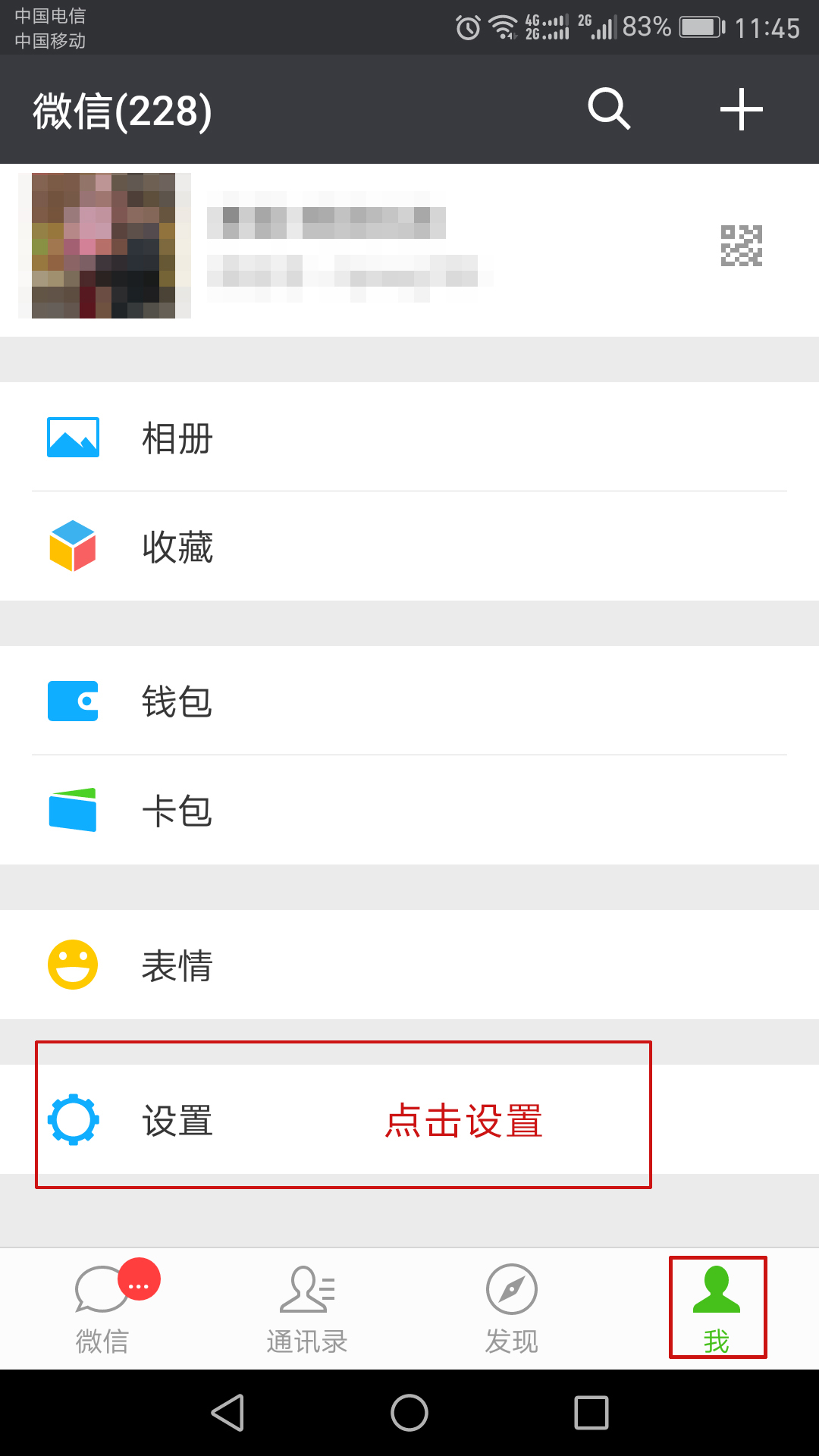Open 钱包 wallet row

409,701
